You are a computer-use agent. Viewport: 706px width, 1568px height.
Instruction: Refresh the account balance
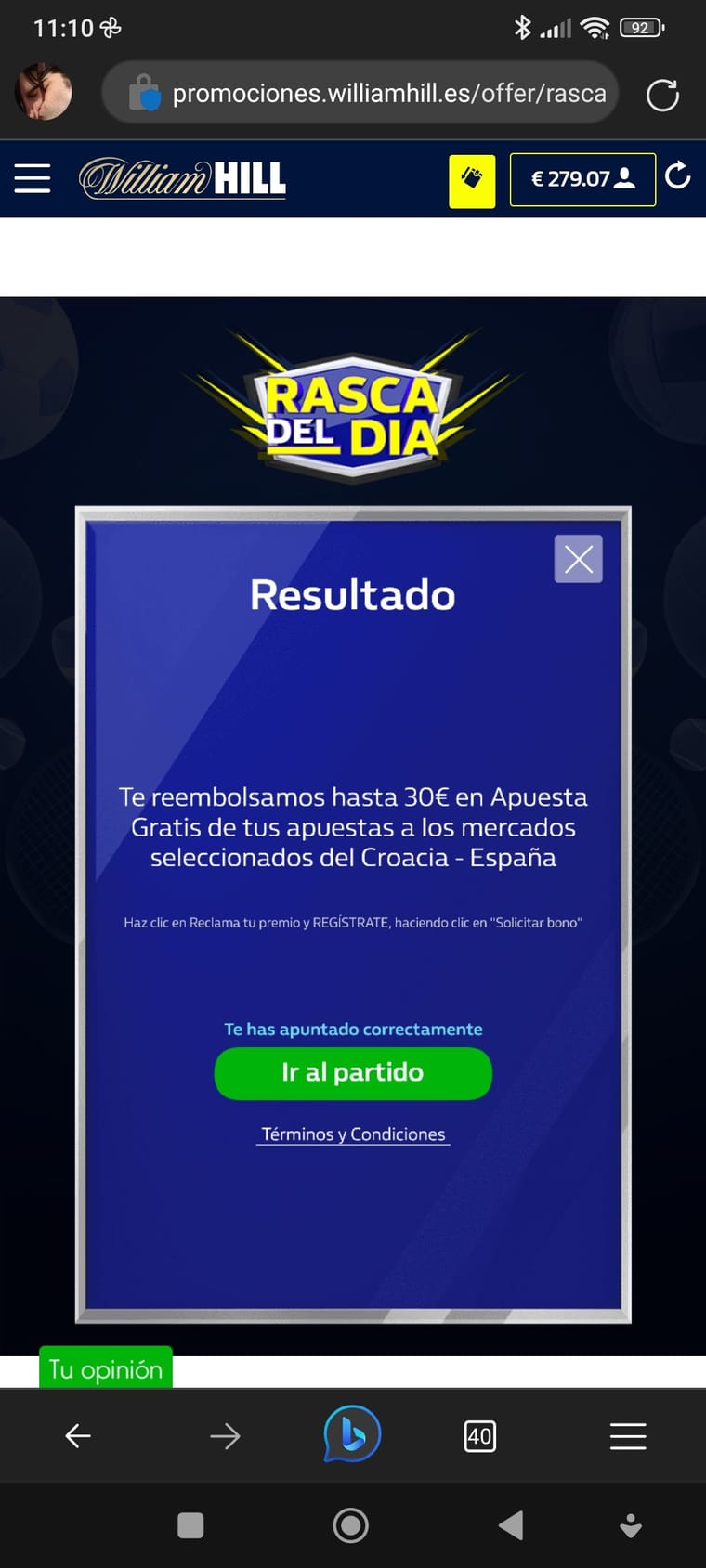click(x=679, y=175)
